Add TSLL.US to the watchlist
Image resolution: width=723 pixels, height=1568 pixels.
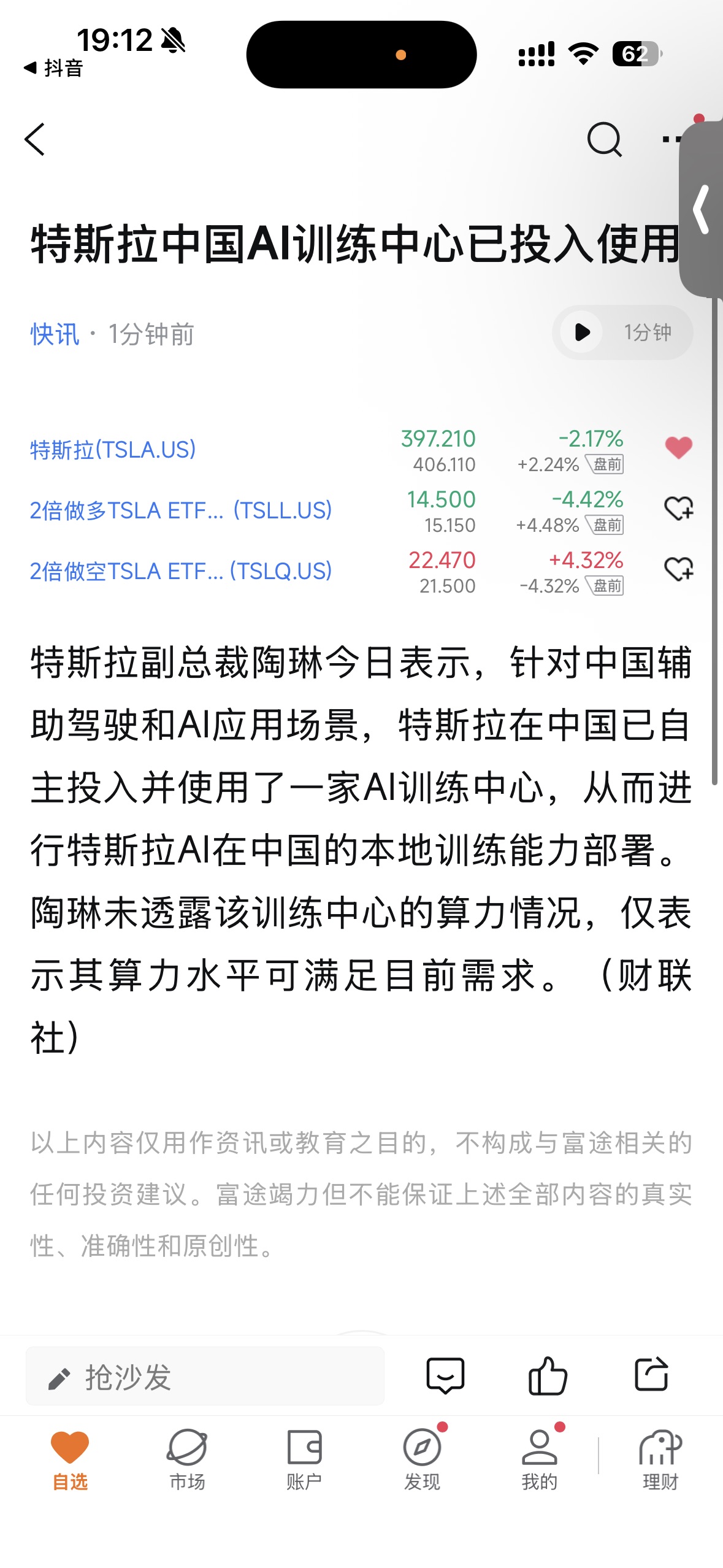click(x=678, y=509)
